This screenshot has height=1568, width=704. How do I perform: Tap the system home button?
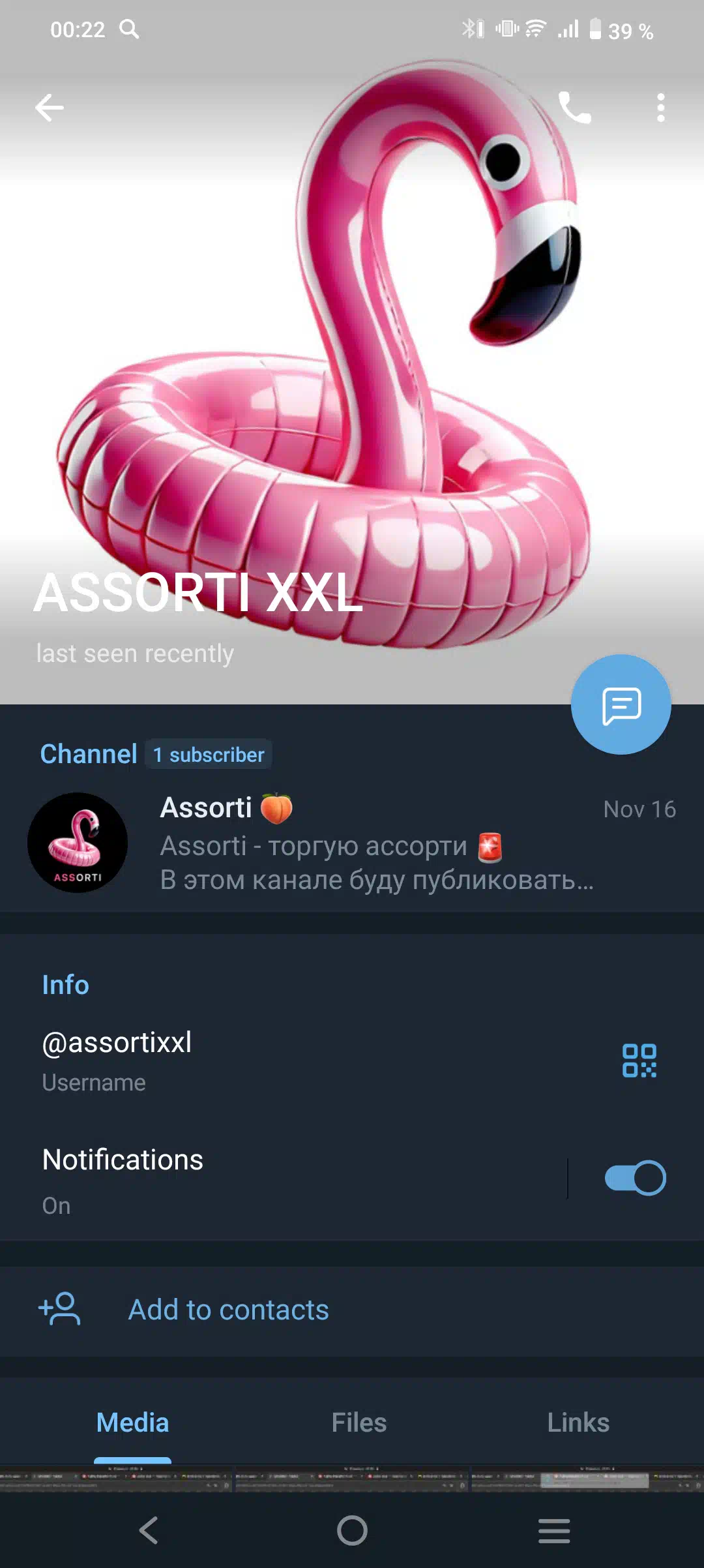click(352, 1530)
